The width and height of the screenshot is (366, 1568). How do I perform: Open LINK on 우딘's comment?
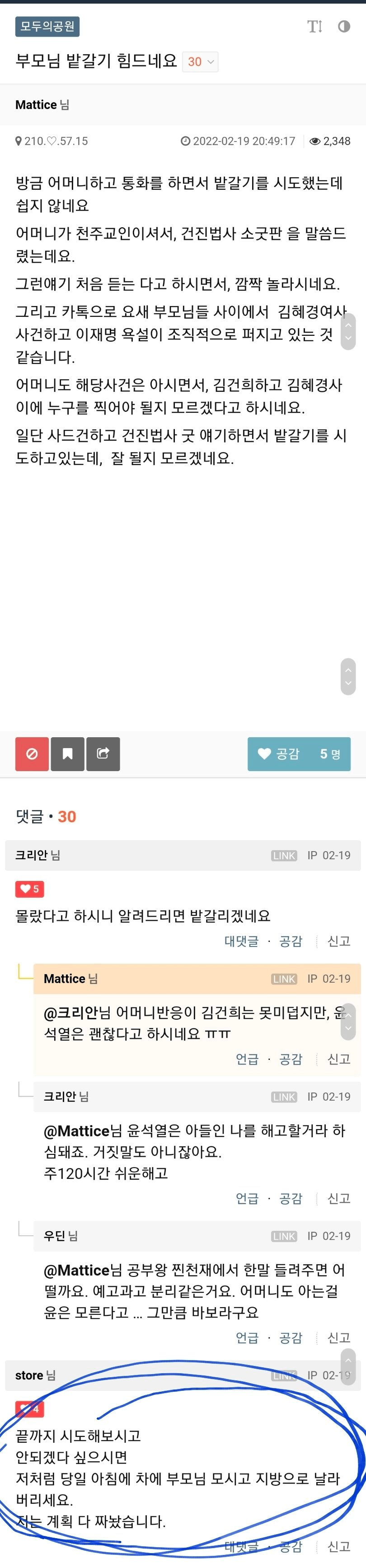[x=284, y=1236]
